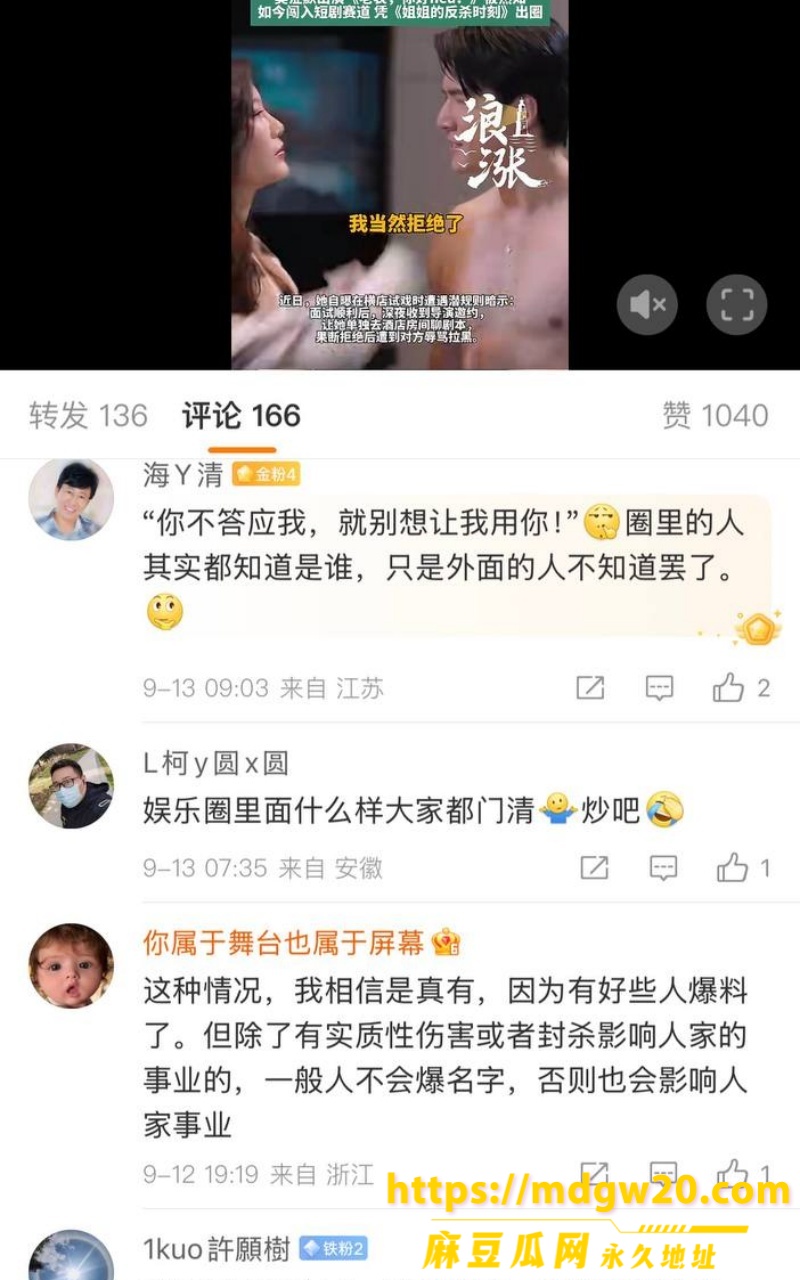View the baby avatar commenter's profile
This screenshot has width=800, height=1280.
(71, 966)
